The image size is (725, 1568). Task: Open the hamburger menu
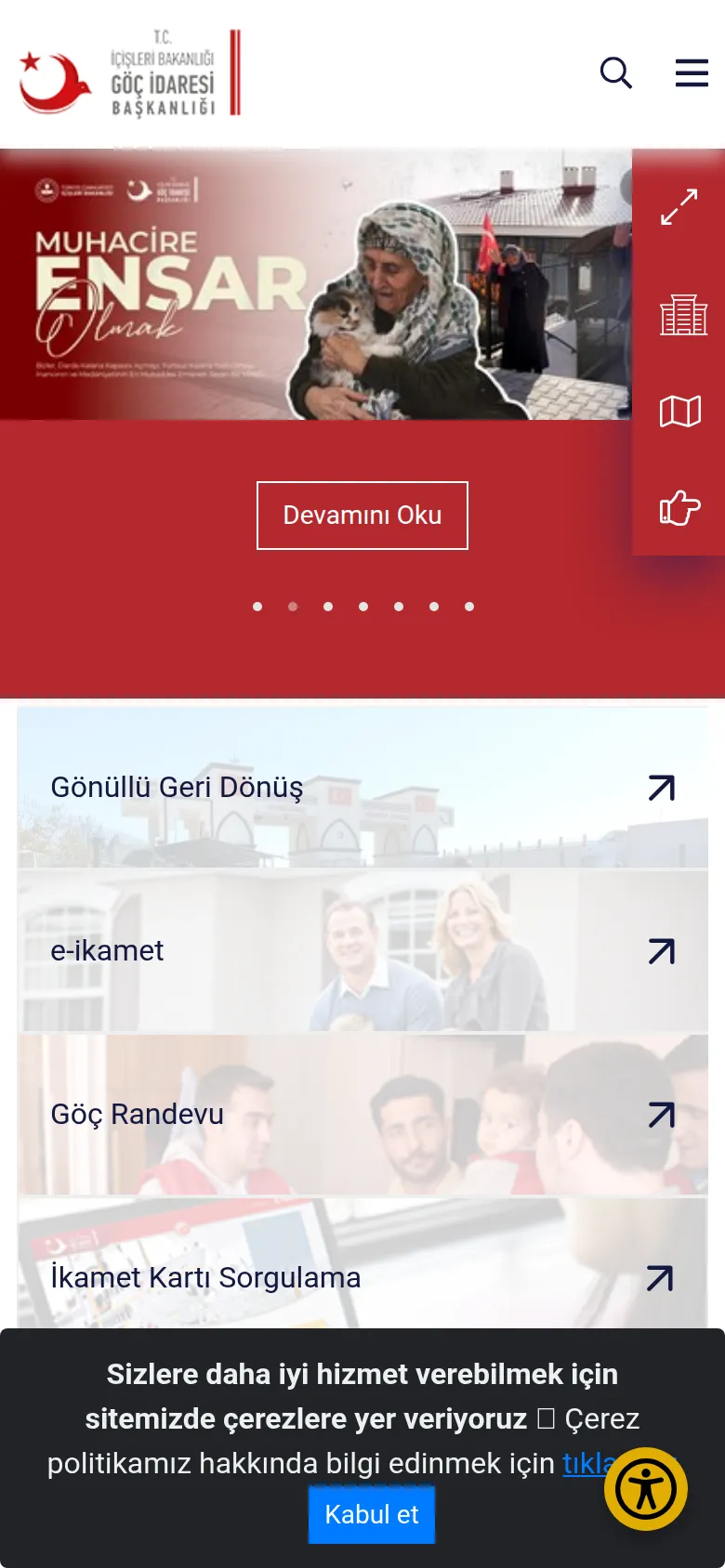(x=692, y=72)
